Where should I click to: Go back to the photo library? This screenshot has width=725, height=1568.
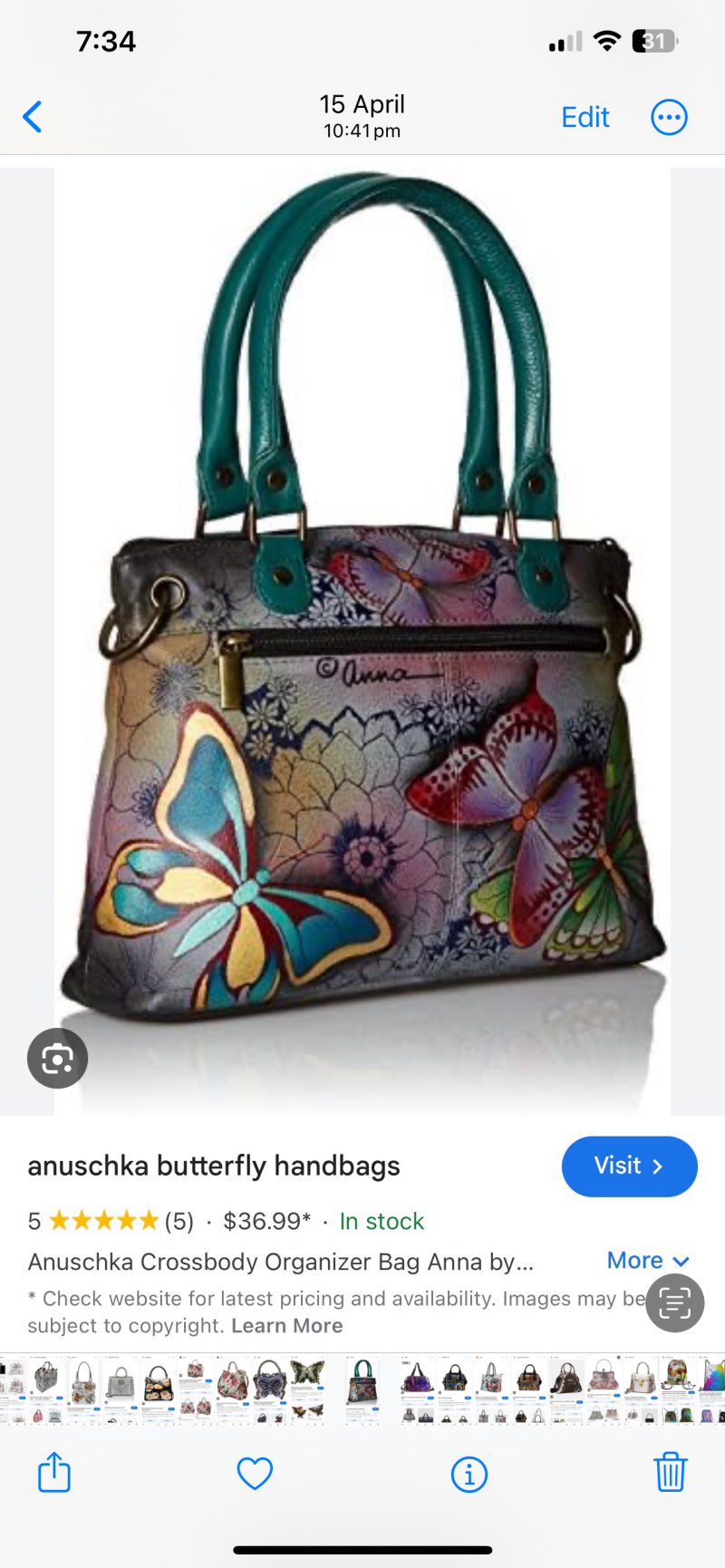pos(33,117)
